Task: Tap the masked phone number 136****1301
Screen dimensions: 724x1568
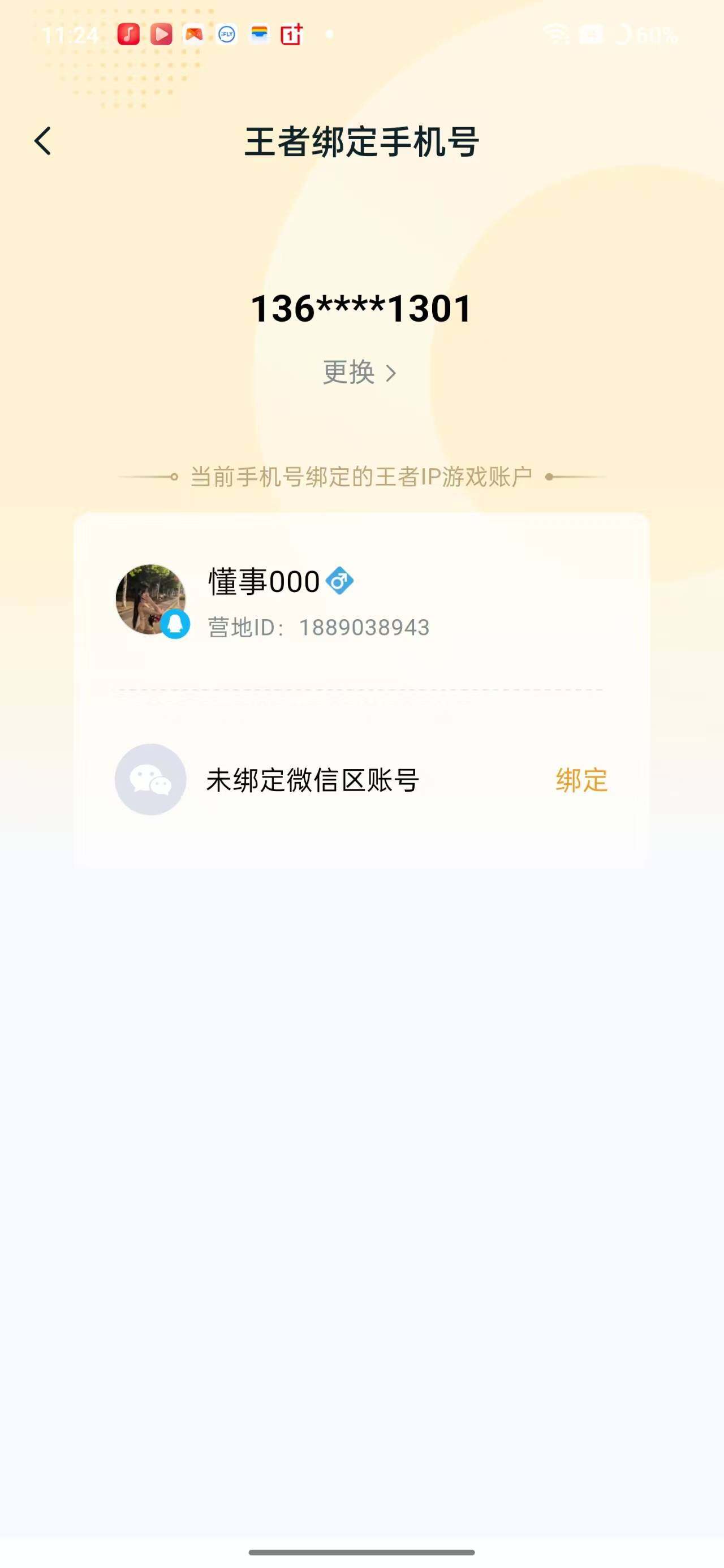Action: 361,310
